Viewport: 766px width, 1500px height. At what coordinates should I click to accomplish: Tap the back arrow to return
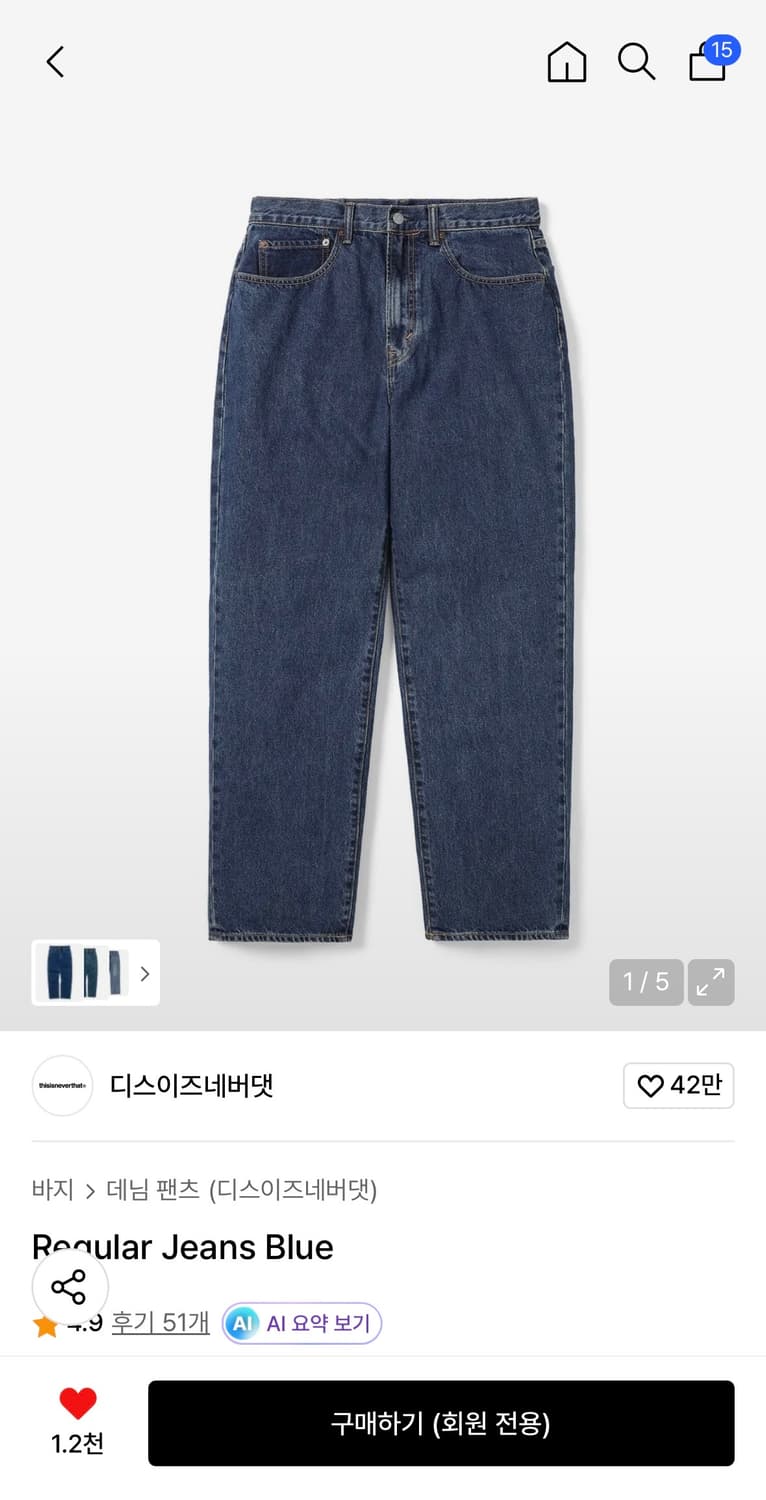54,61
